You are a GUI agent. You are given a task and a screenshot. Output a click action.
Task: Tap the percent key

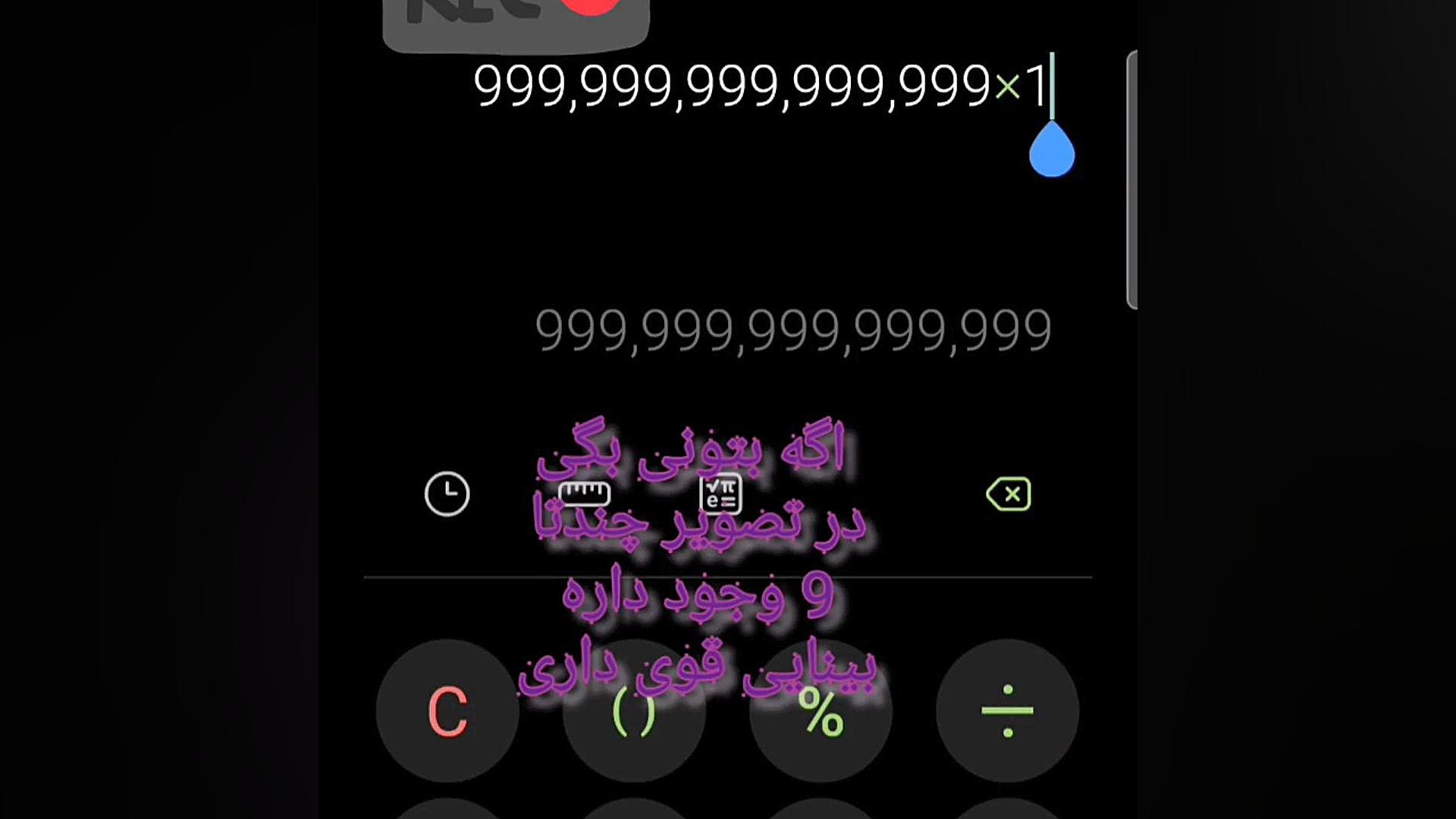[x=821, y=711]
